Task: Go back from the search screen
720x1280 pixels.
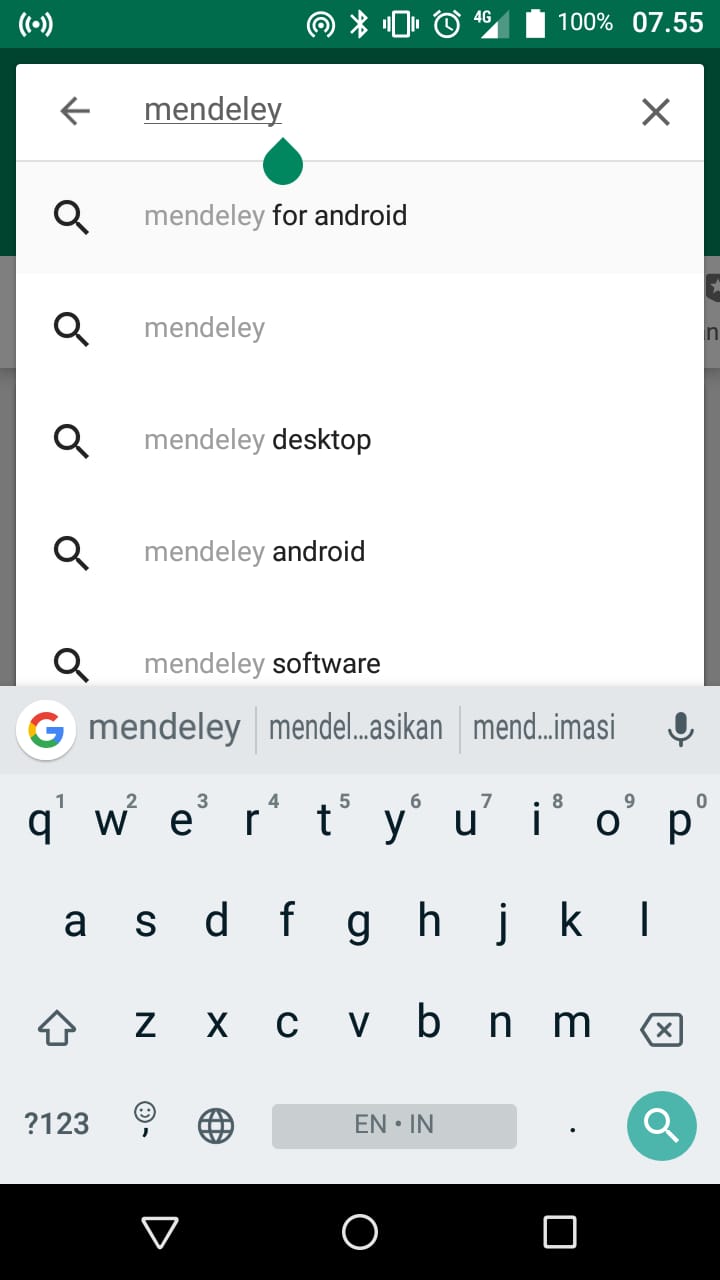Action: [75, 111]
